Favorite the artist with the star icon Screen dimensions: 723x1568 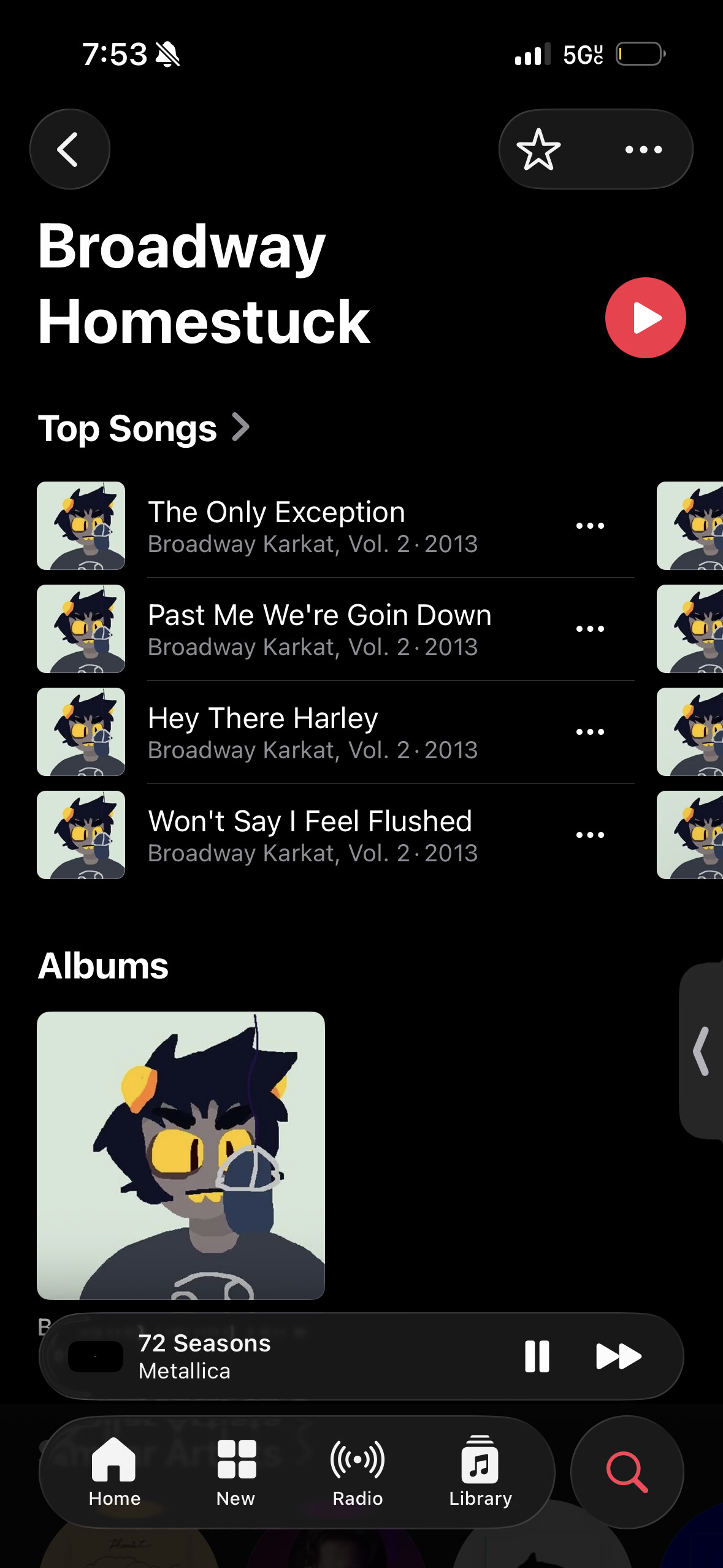[538, 149]
